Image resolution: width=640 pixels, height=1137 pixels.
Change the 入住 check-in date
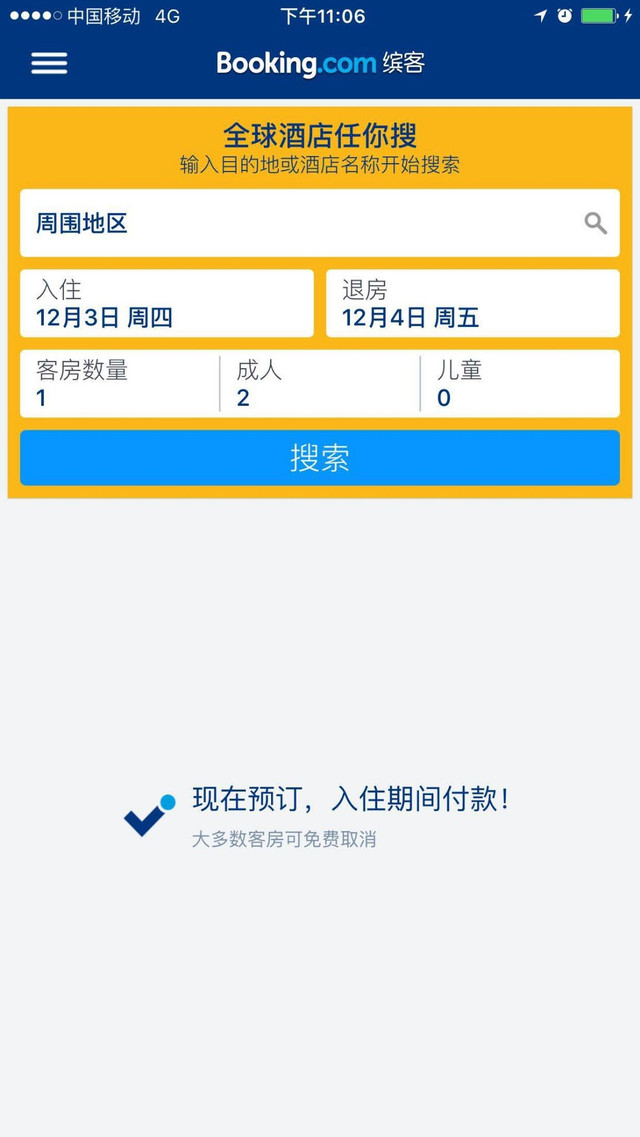point(167,303)
